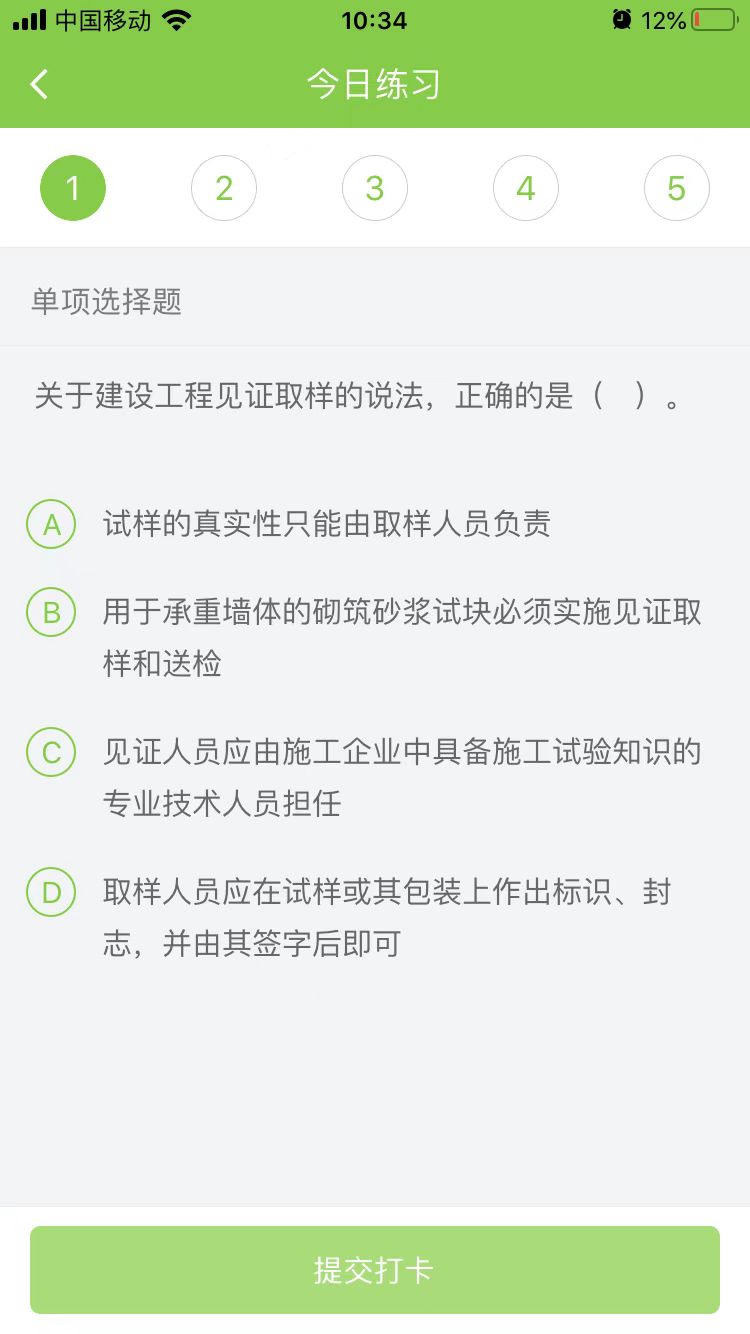The height and width of the screenshot is (1334, 750).
Task: Jump to question 5
Action: point(677,188)
